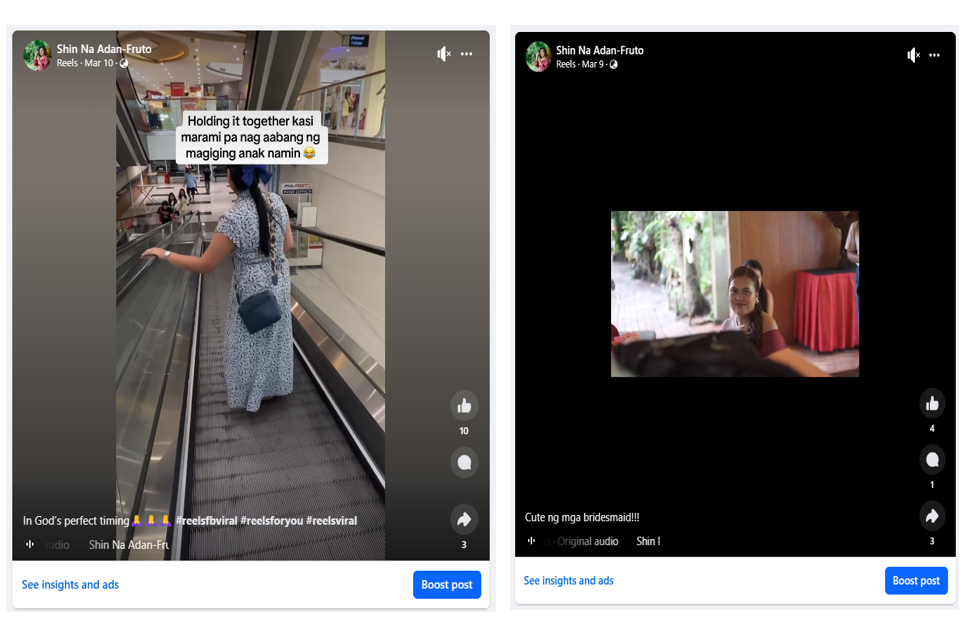Image resolution: width=975 pixels, height=622 pixels.
Task: Like the 'In God's perfect timing' reel
Action: point(464,405)
